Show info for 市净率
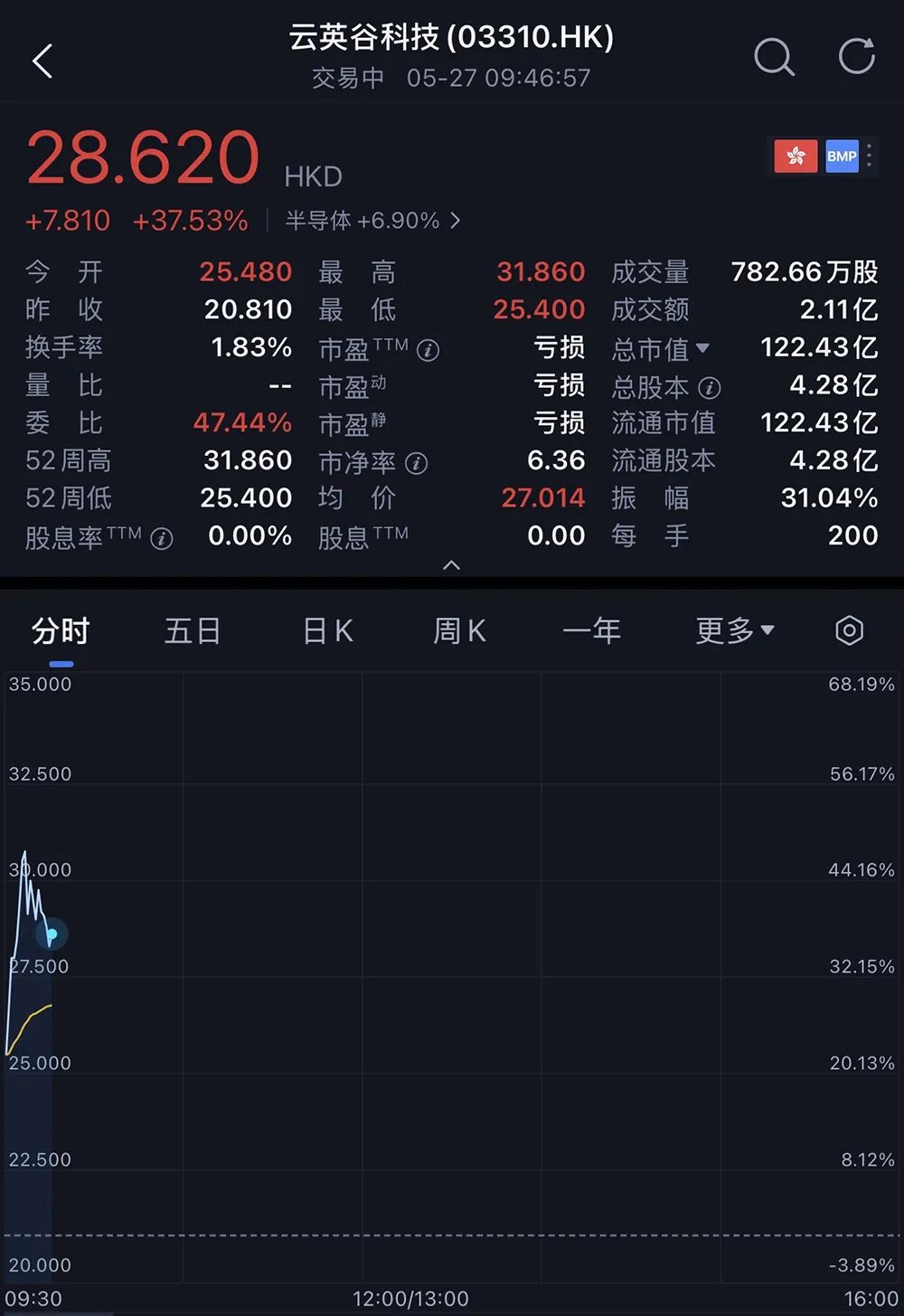904x1316 pixels. [x=416, y=463]
